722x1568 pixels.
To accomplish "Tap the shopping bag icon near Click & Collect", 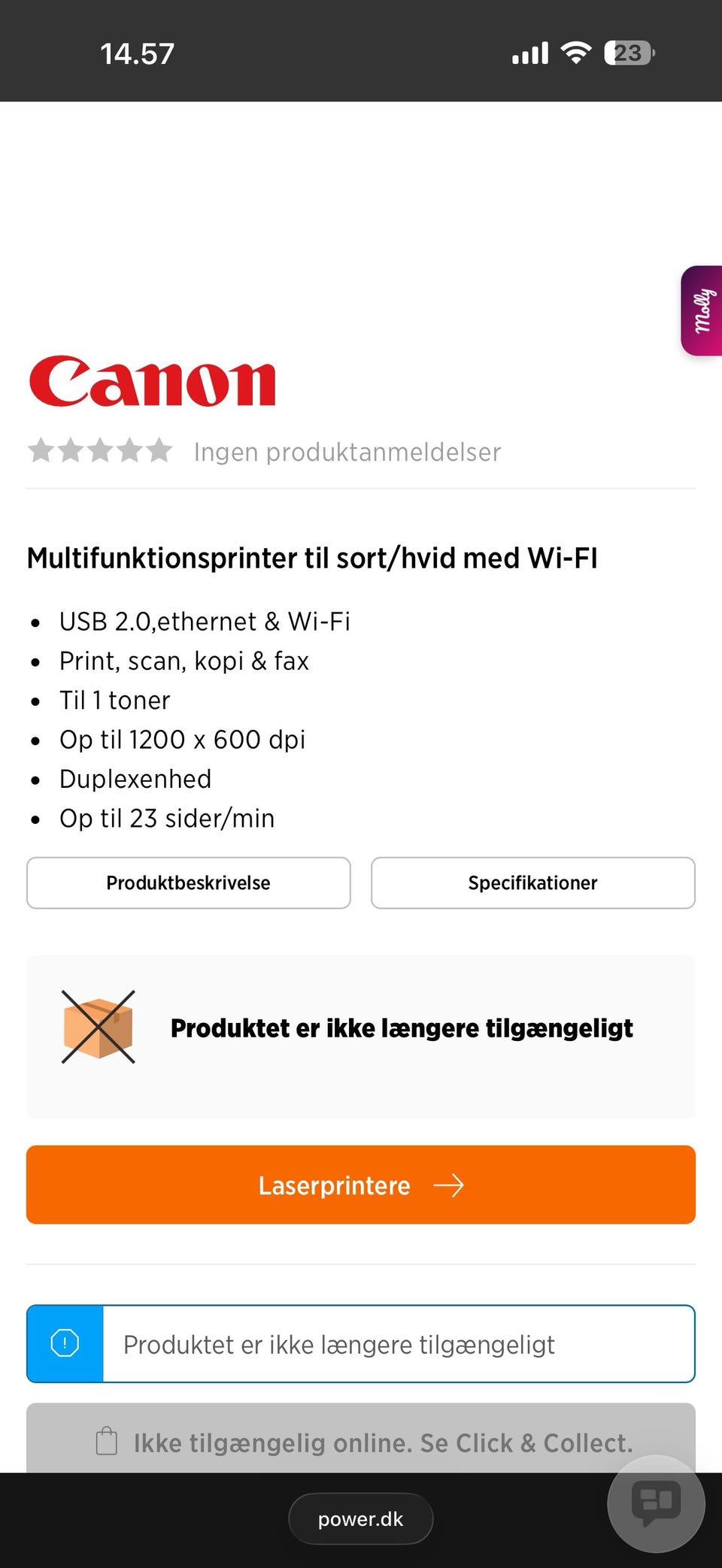I will [x=108, y=1441].
